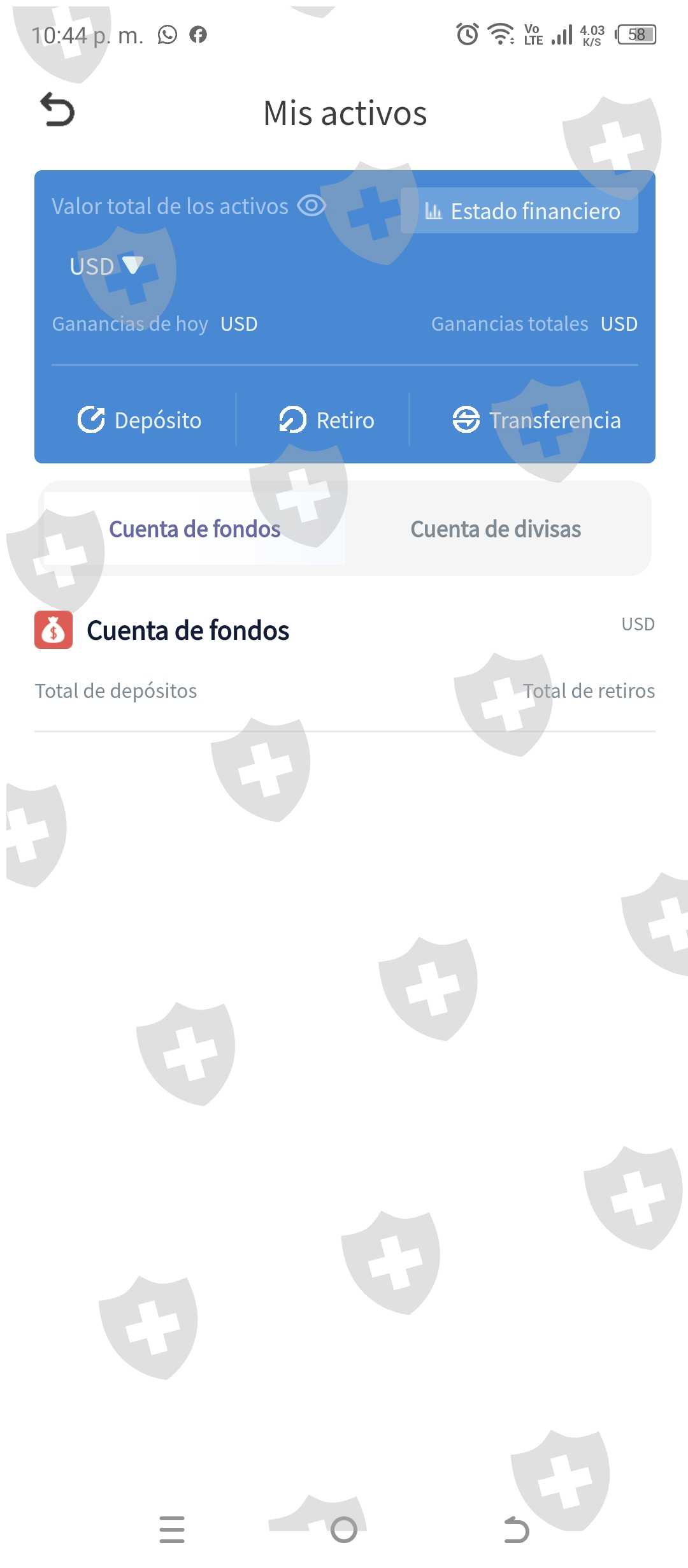Screen dimensions: 688x1568
Task: Select the Cuenta de fondos tab
Action: (x=194, y=529)
